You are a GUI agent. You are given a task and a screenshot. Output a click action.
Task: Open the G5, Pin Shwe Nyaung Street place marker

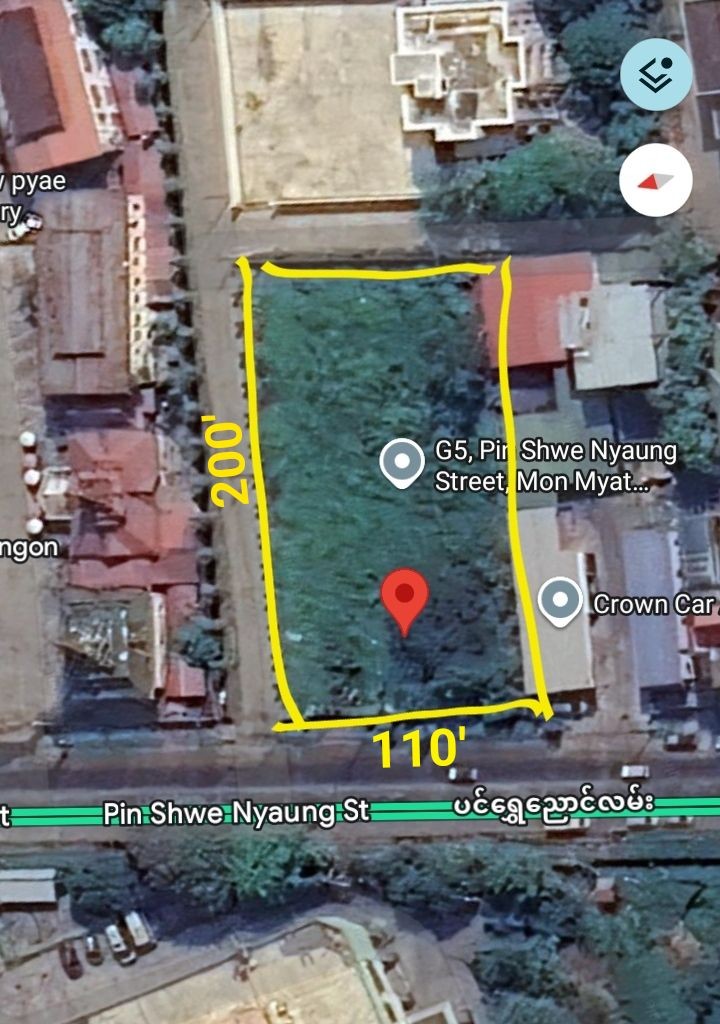[402, 462]
